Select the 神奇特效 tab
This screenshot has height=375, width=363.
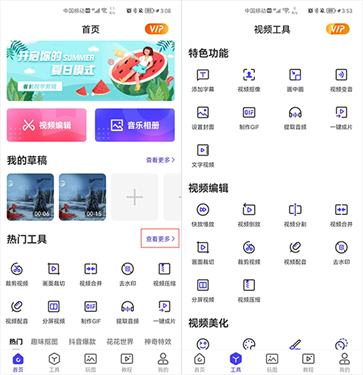pyautogui.click(x=158, y=342)
